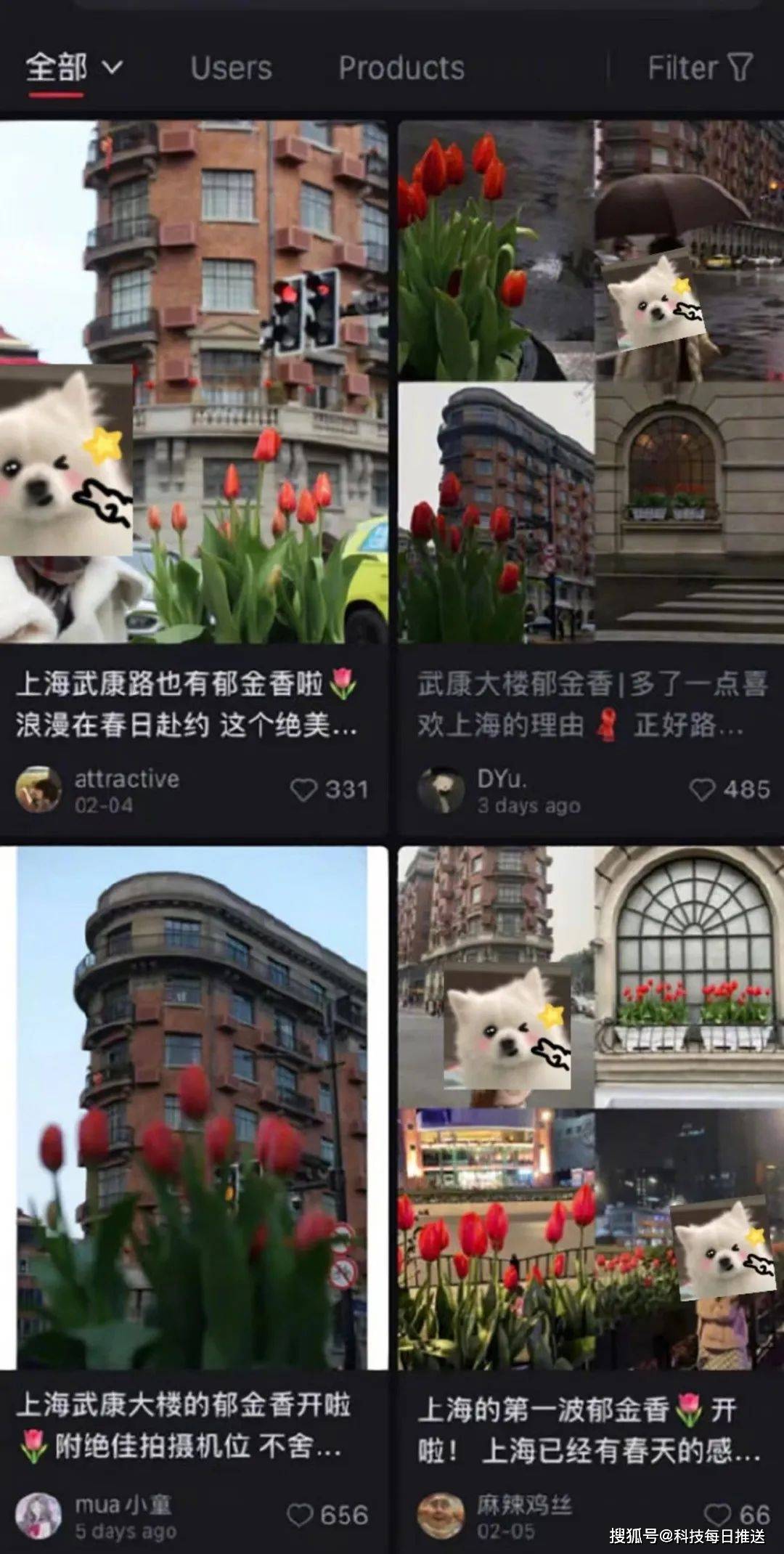Switch to the Users tab
The height and width of the screenshot is (1554, 784).
tap(231, 68)
